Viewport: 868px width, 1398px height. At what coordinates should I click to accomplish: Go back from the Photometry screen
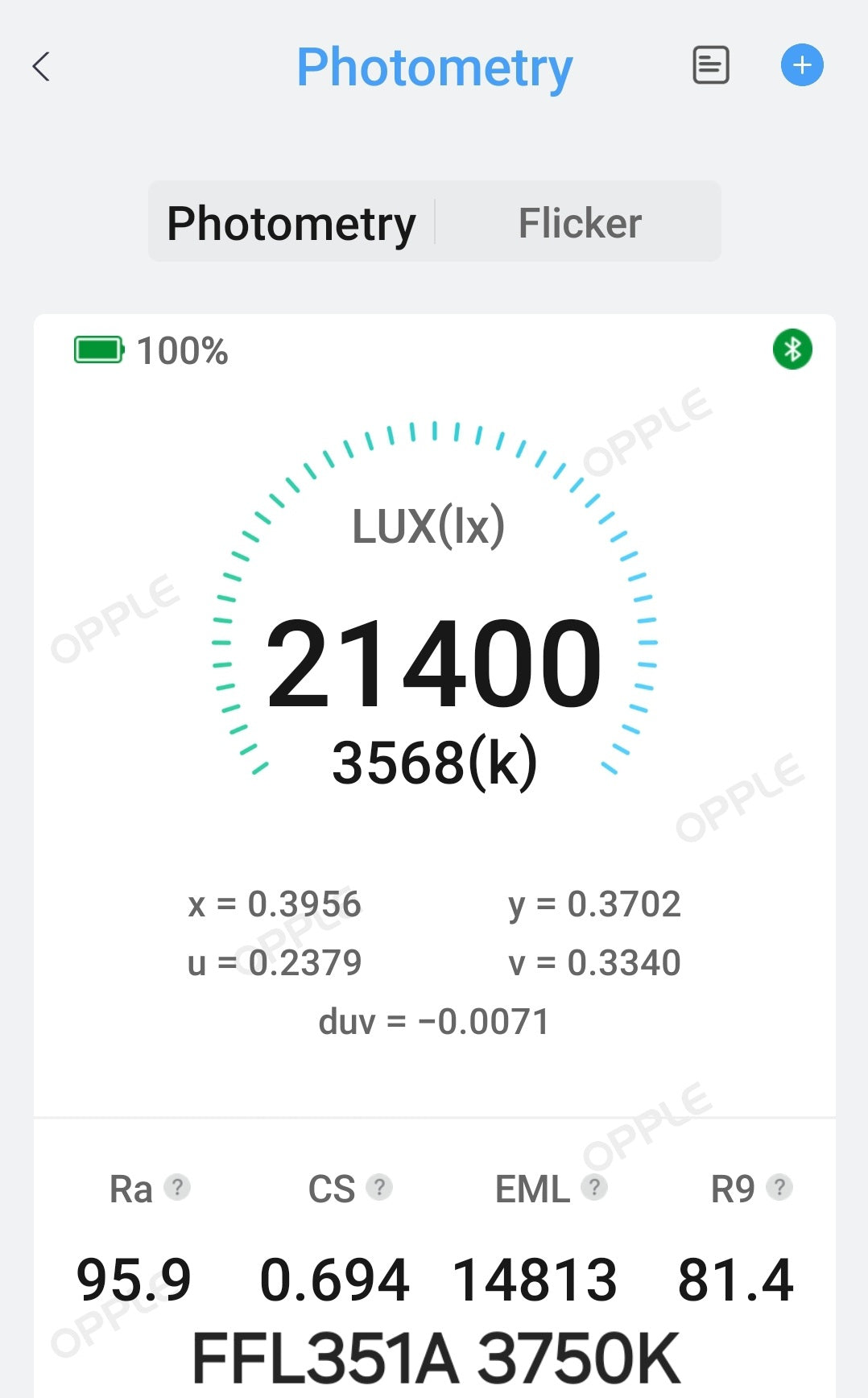(x=42, y=67)
